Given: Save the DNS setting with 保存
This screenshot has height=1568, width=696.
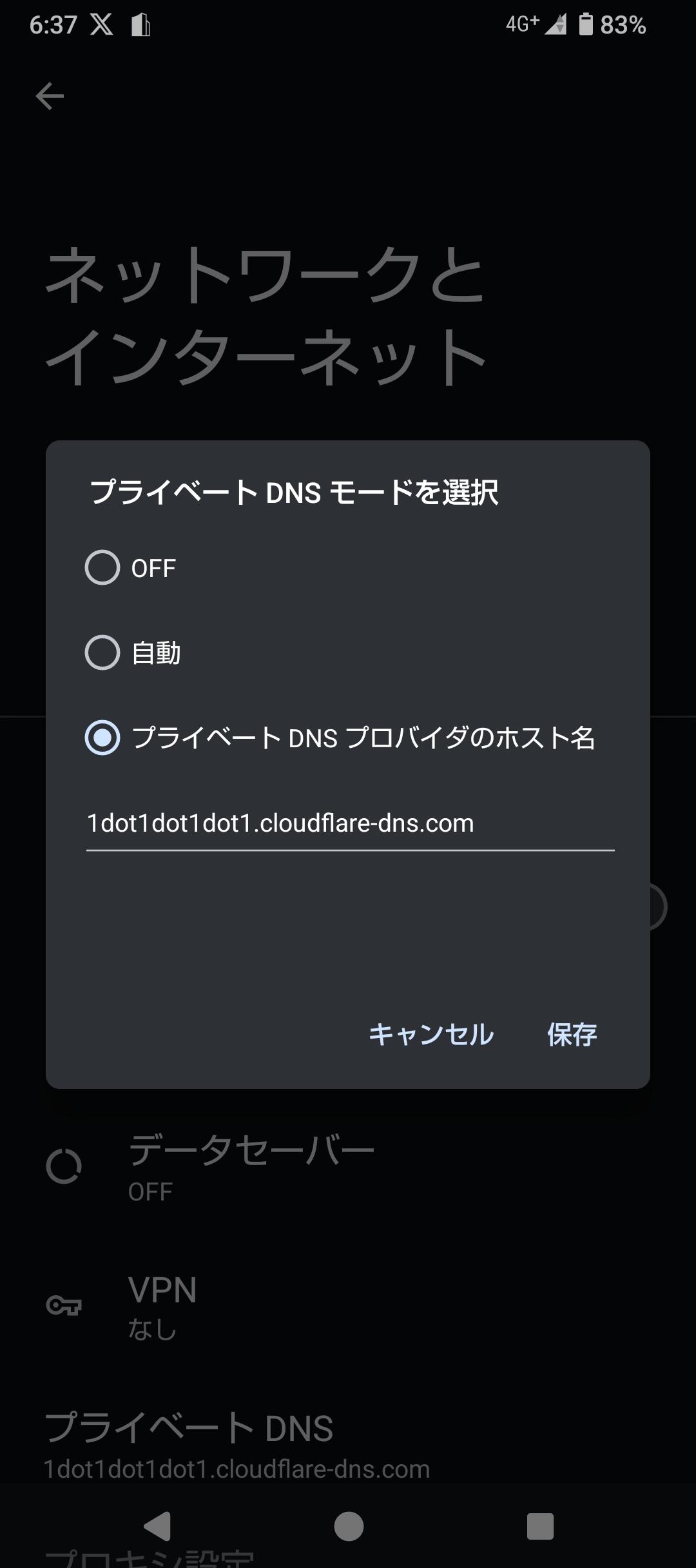Looking at the screenshot, I should coord(572,1034).
